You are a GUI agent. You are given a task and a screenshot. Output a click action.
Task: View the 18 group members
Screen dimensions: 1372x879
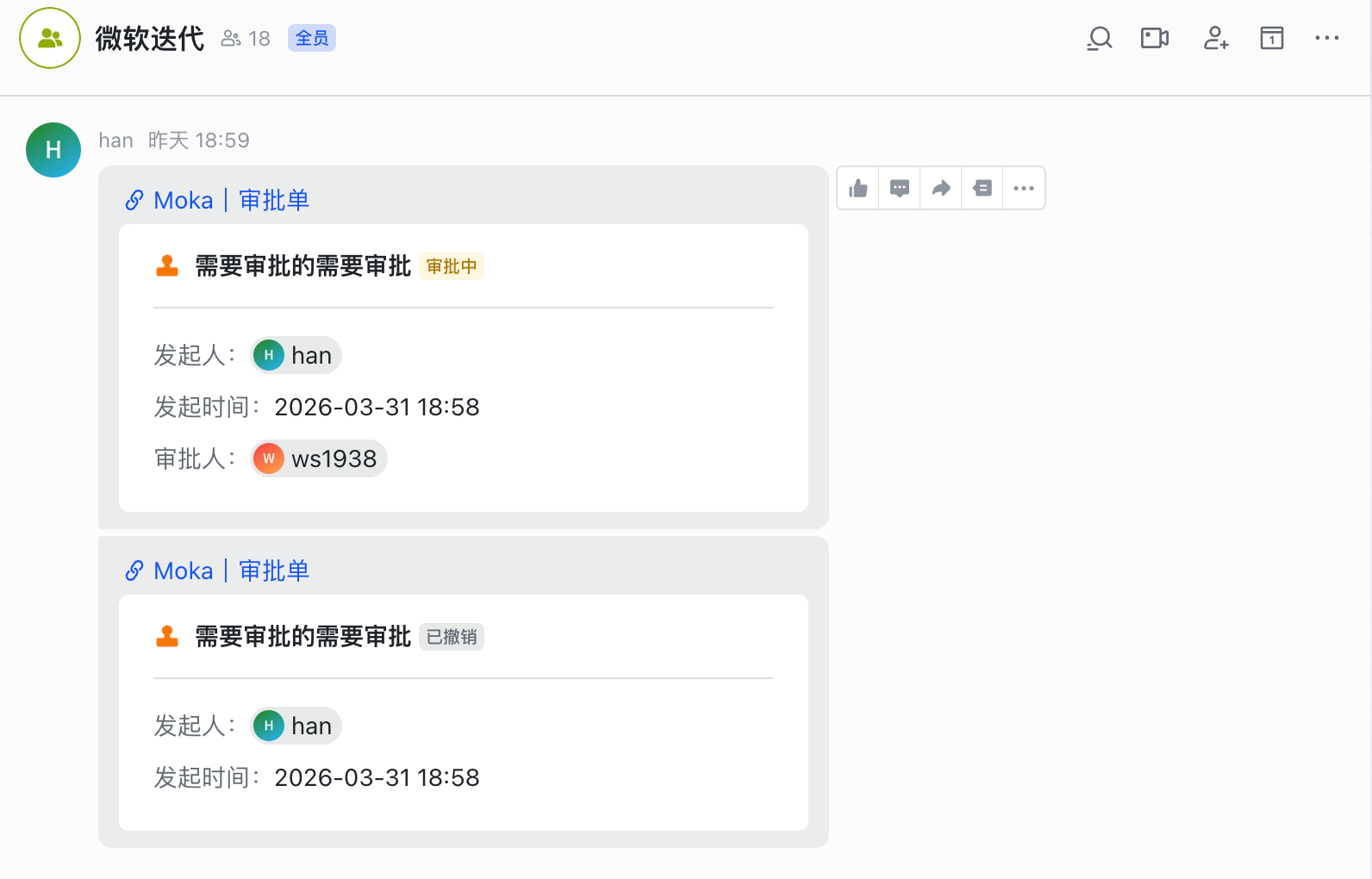[x=246, y=39]
